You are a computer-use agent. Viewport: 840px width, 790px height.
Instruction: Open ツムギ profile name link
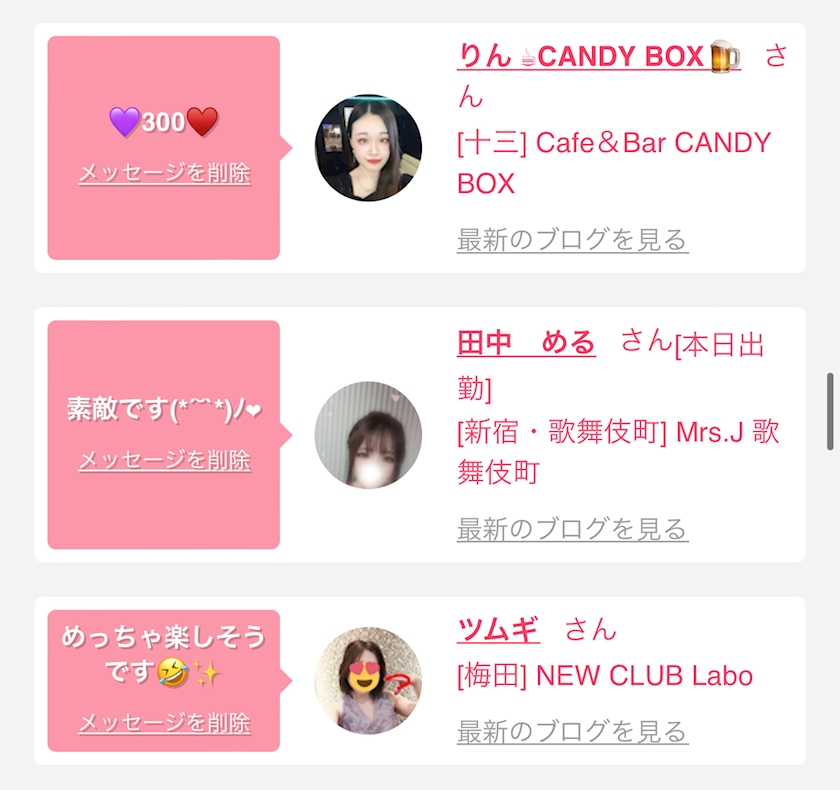point(498,629)
